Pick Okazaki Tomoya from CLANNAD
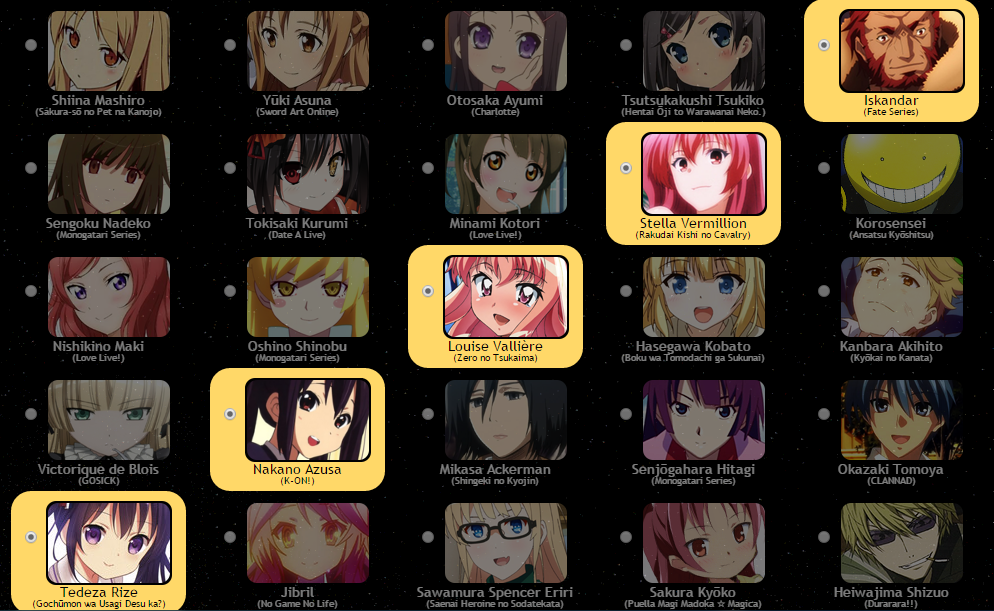 823,415
